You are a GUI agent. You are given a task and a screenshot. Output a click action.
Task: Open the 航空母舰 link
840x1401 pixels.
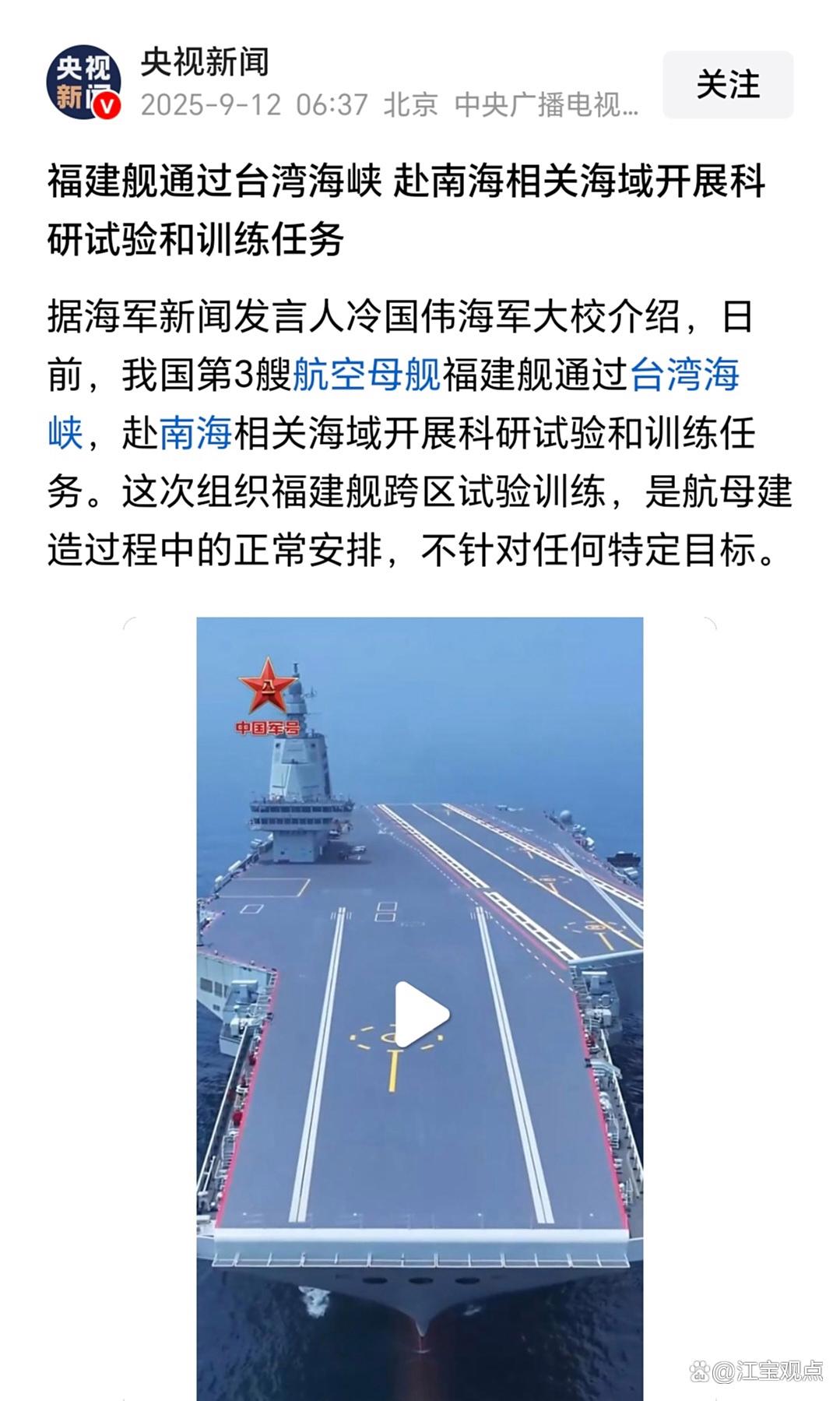pyautogui.click(x=367, y=375)
